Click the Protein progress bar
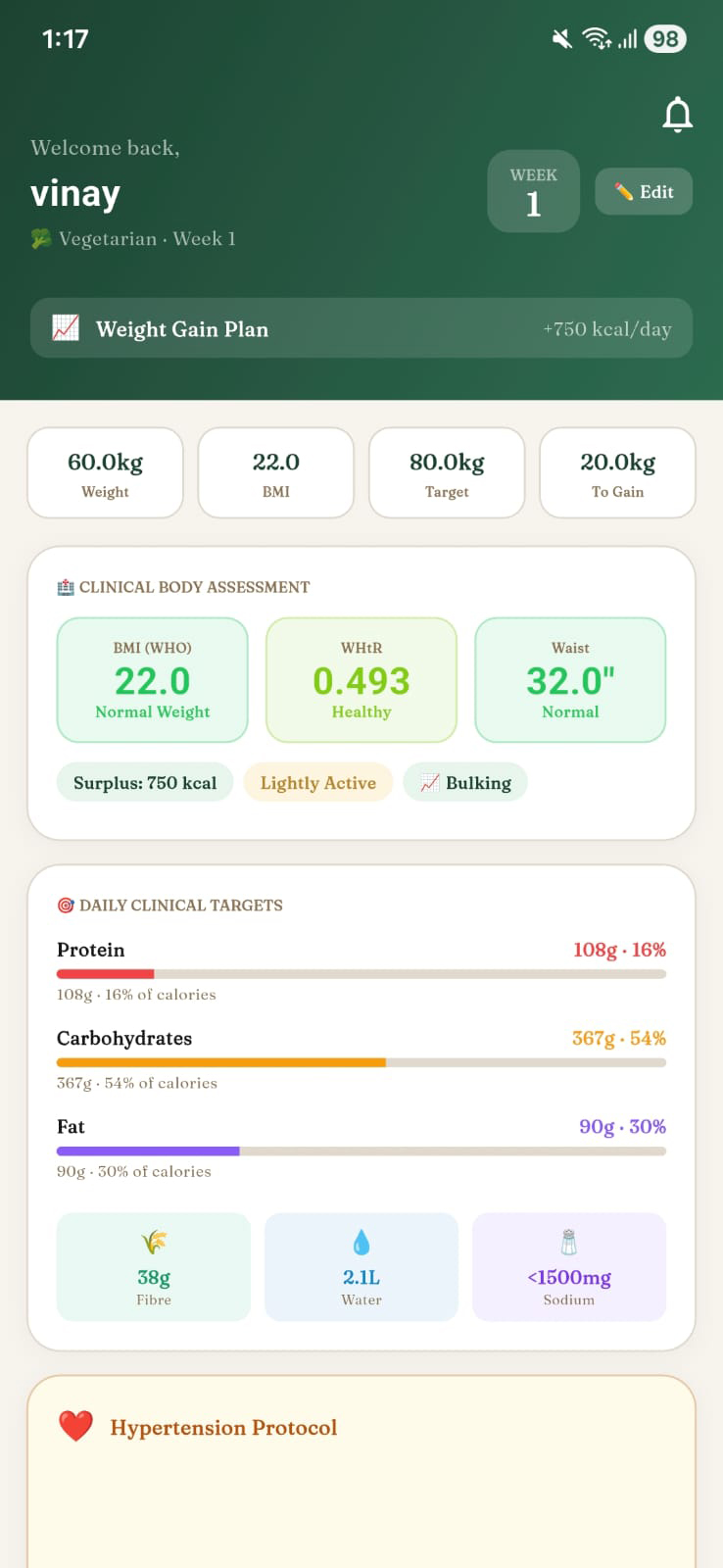This screenshot has height=1568, width=723. [361, 973]
